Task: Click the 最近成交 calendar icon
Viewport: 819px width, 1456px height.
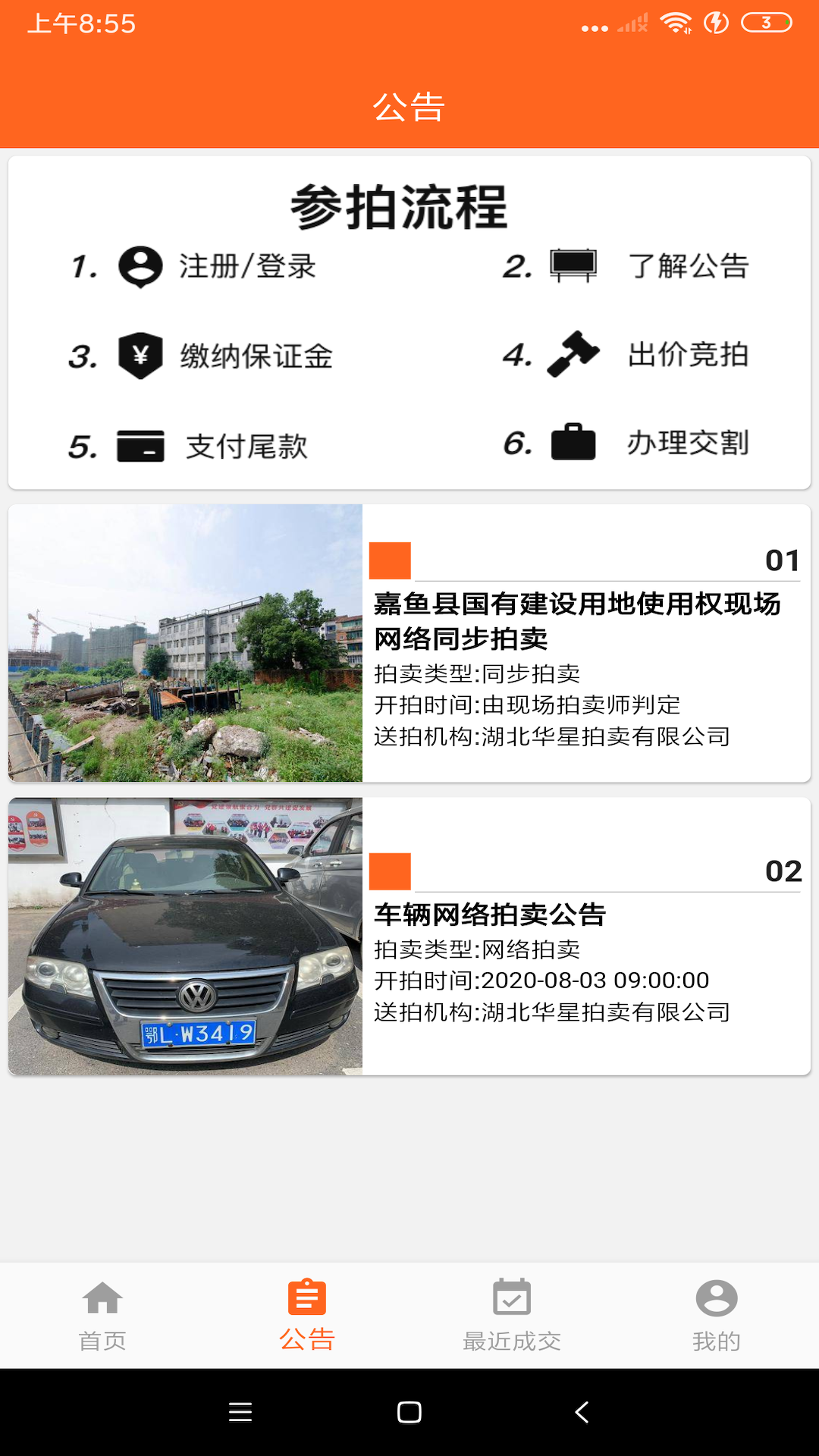Action: [x=512, y=1298]
